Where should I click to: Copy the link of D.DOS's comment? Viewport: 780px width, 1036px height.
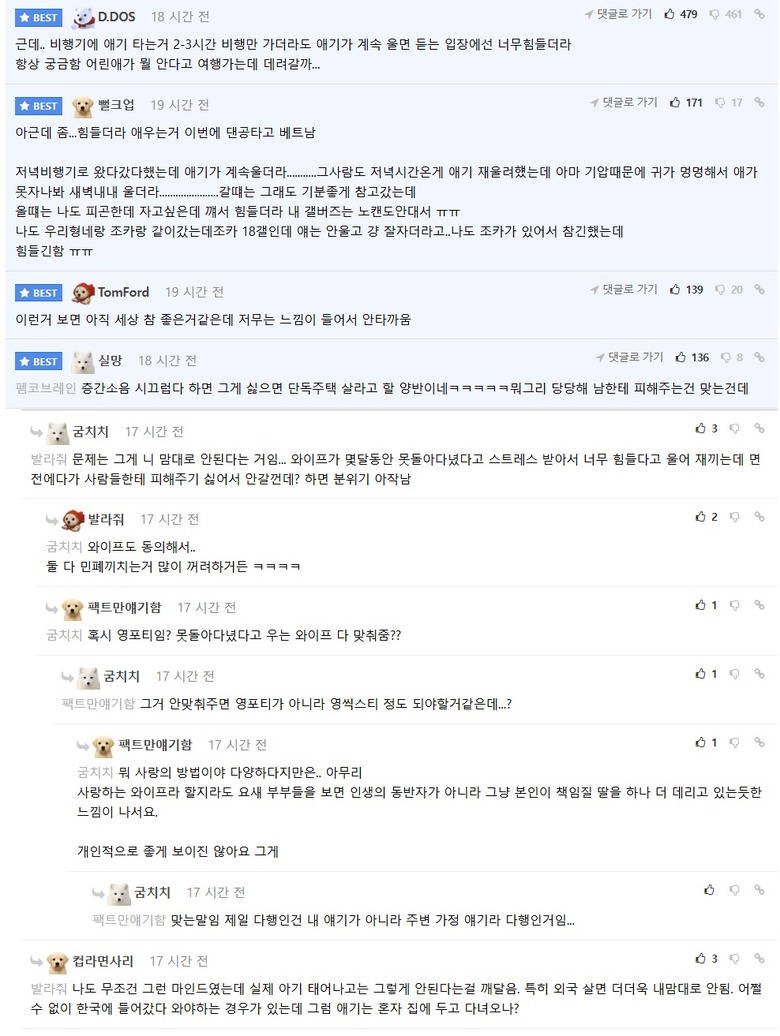coord(760,14)
